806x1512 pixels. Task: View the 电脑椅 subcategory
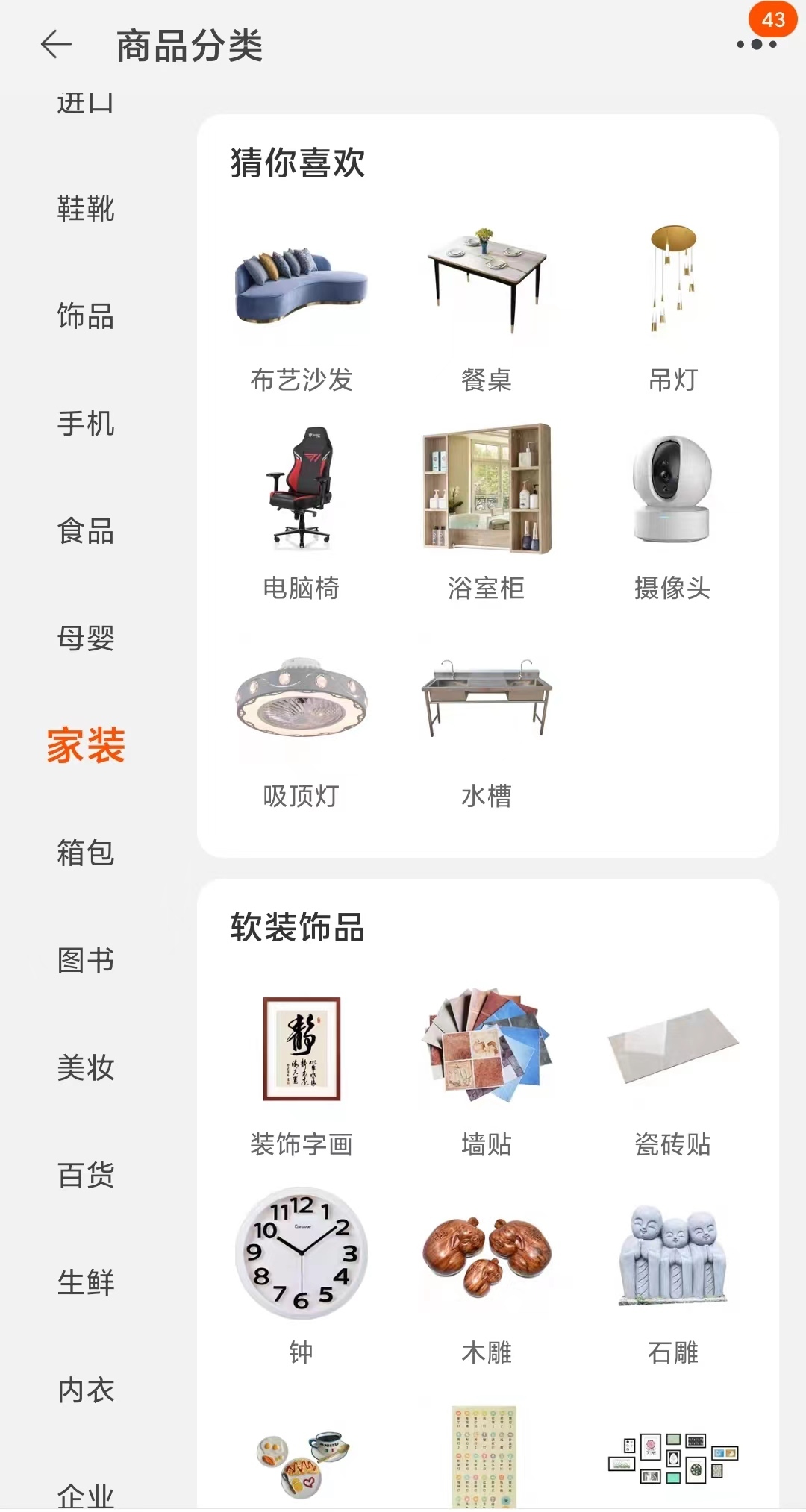coord(301,513)
